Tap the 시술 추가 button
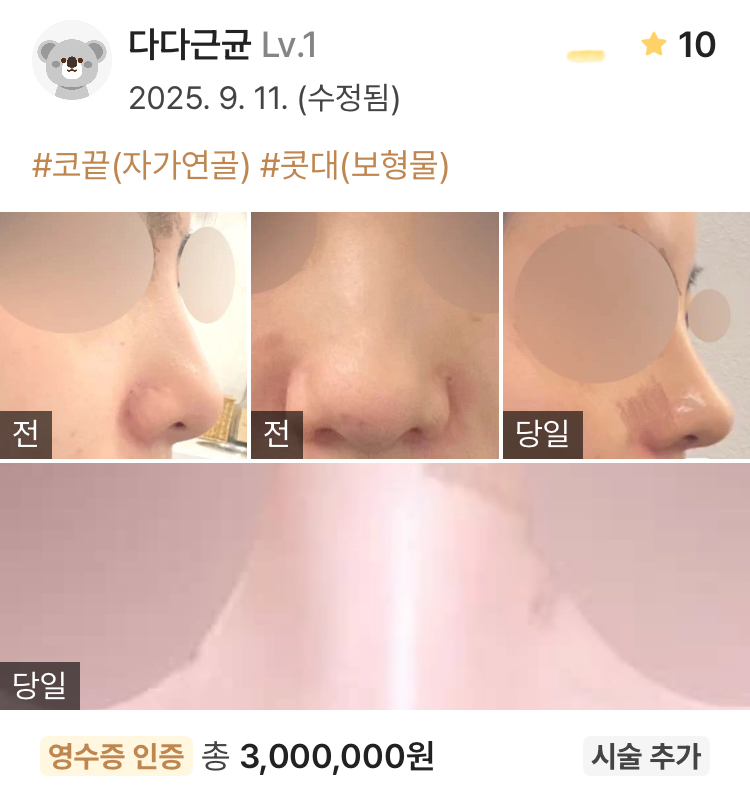 coord(646,757)
